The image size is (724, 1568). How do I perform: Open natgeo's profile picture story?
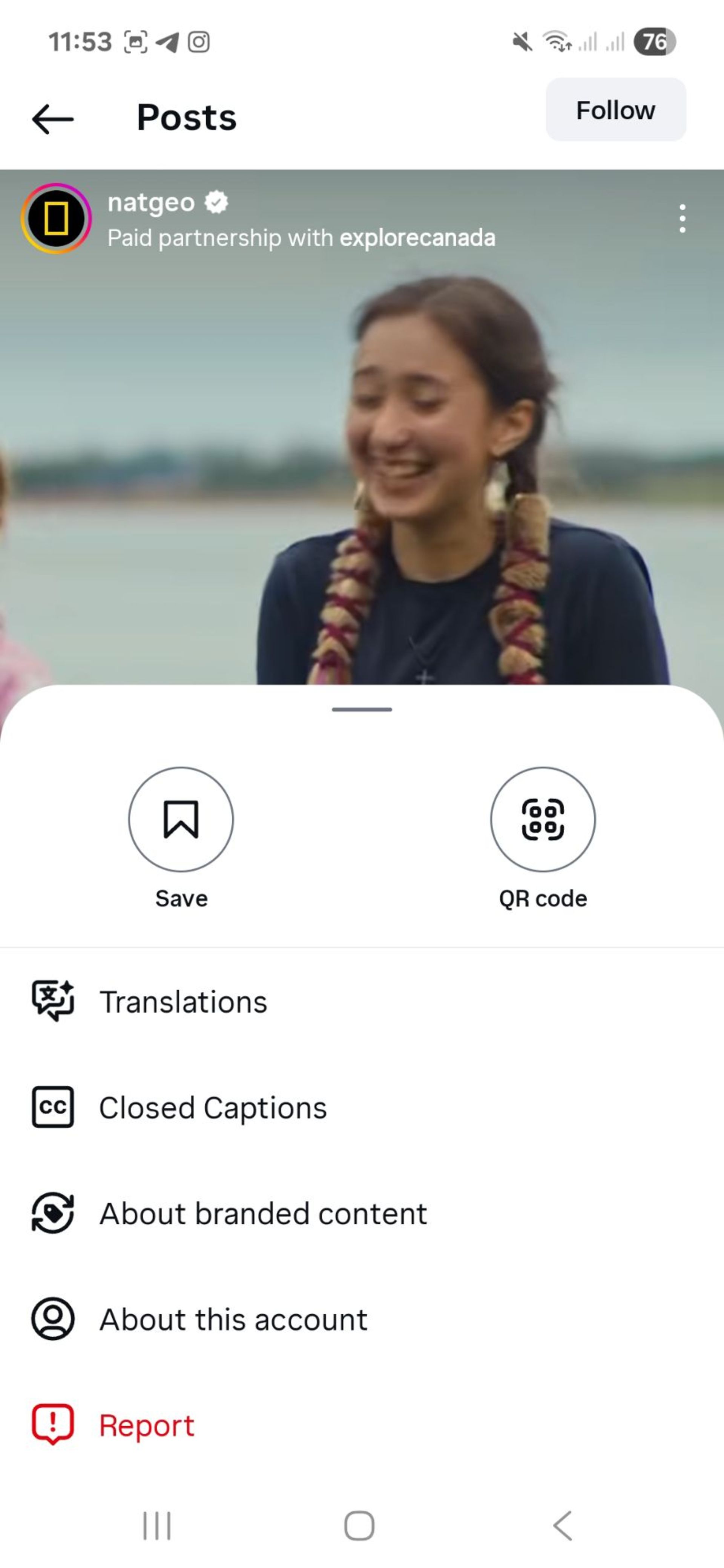pos(56,219)
